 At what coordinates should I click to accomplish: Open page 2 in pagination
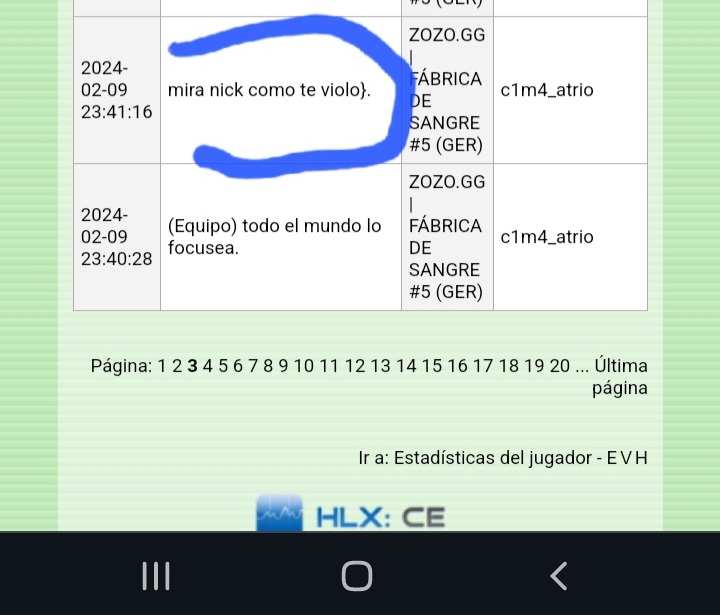[177, 366]
